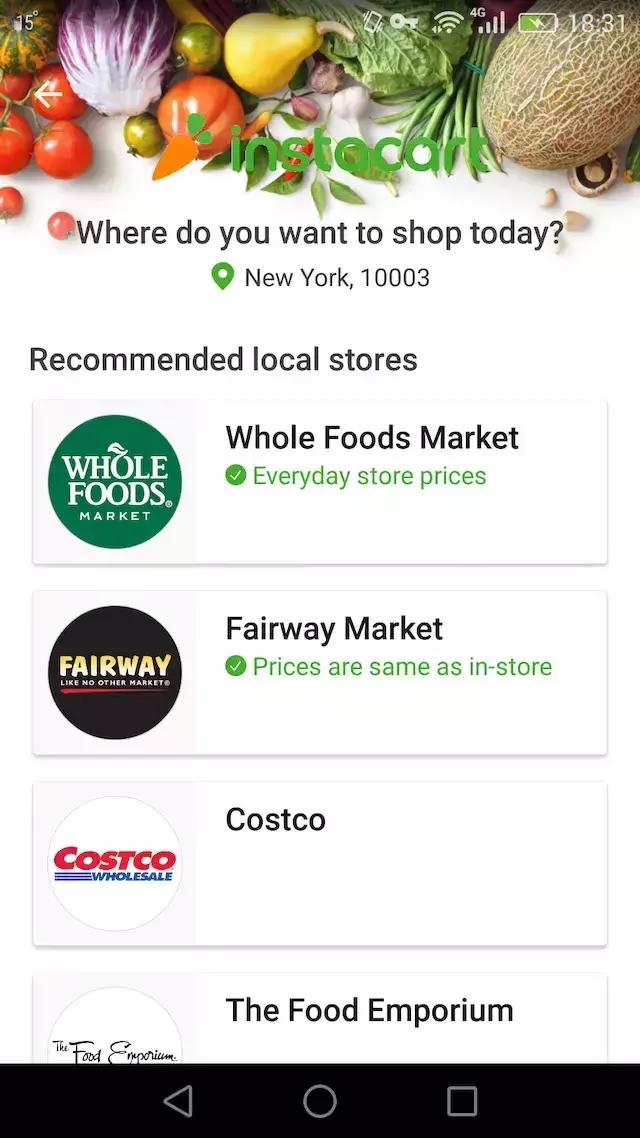640x1138 pixels.
Task: Tap the system home button
Action: click(x=320, y=1101)
